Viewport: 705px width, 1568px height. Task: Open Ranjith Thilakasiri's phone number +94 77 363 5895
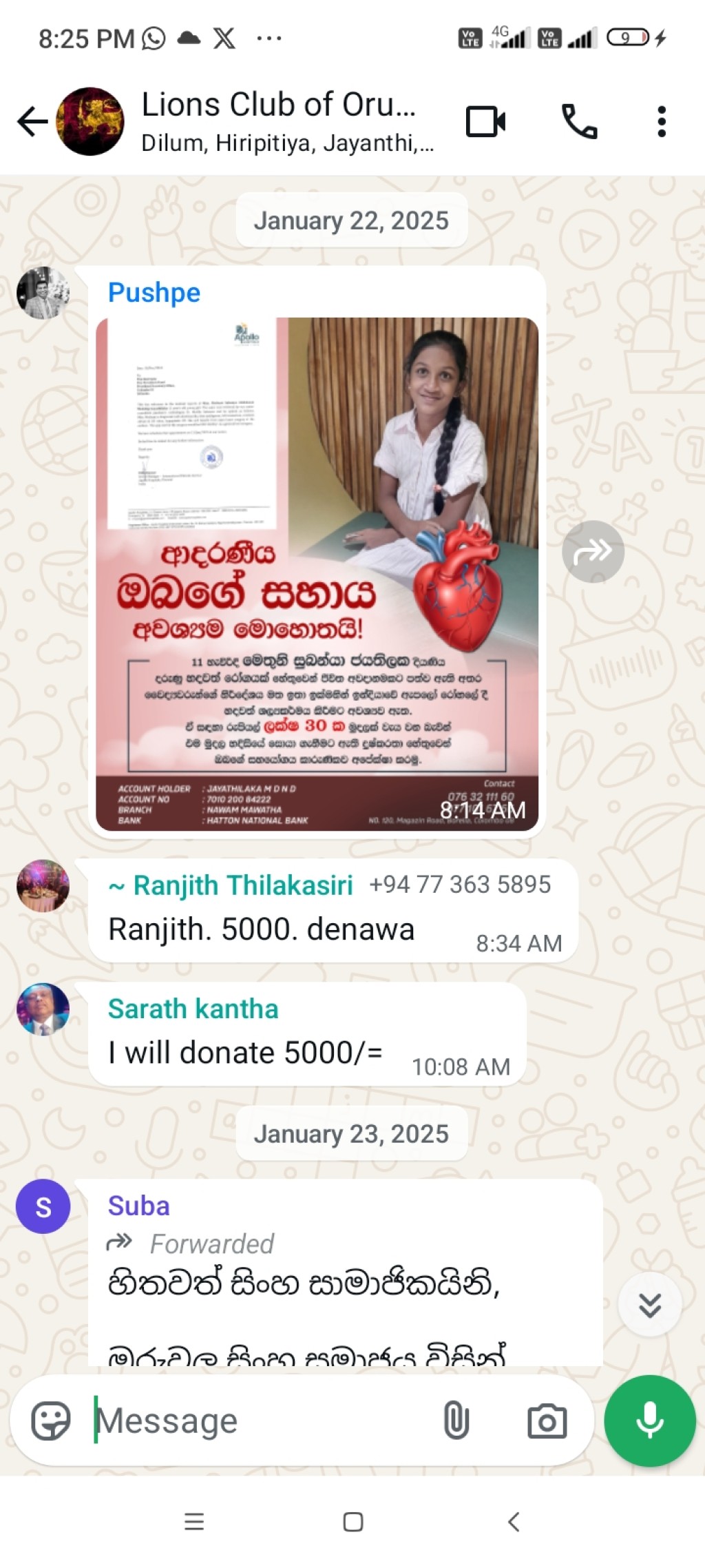click(x=460, y=884)
